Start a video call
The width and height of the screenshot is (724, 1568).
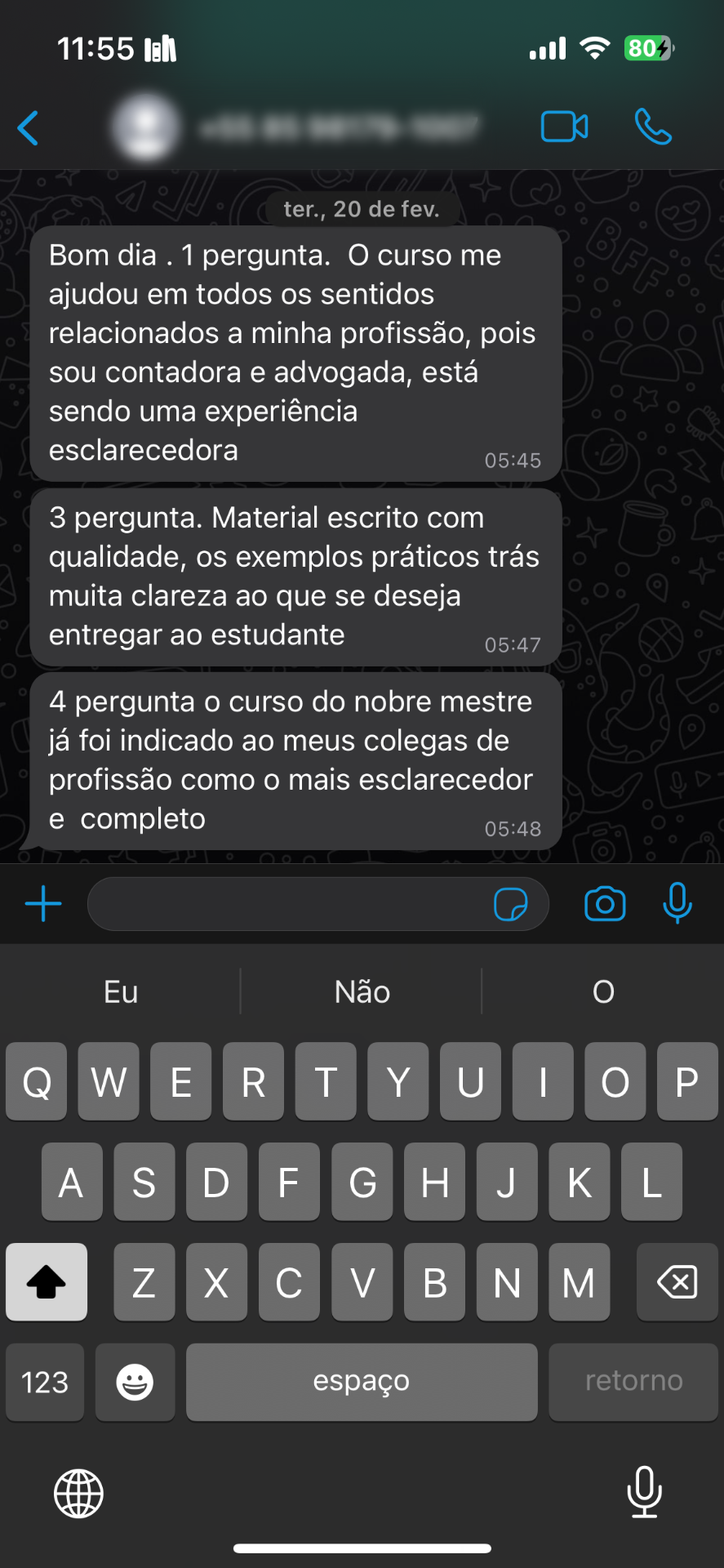point(563,127)
